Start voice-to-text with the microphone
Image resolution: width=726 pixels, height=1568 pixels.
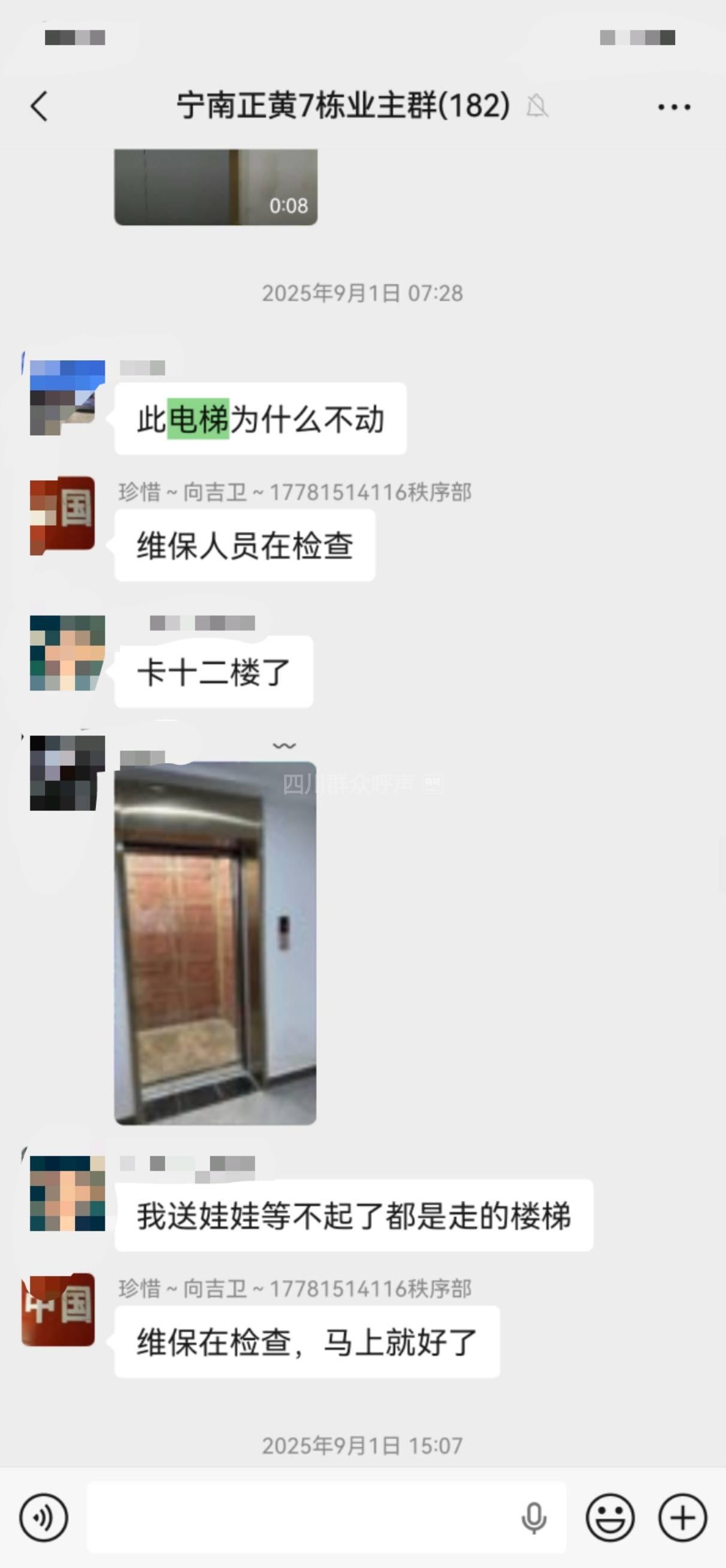tap(534, 1518)
